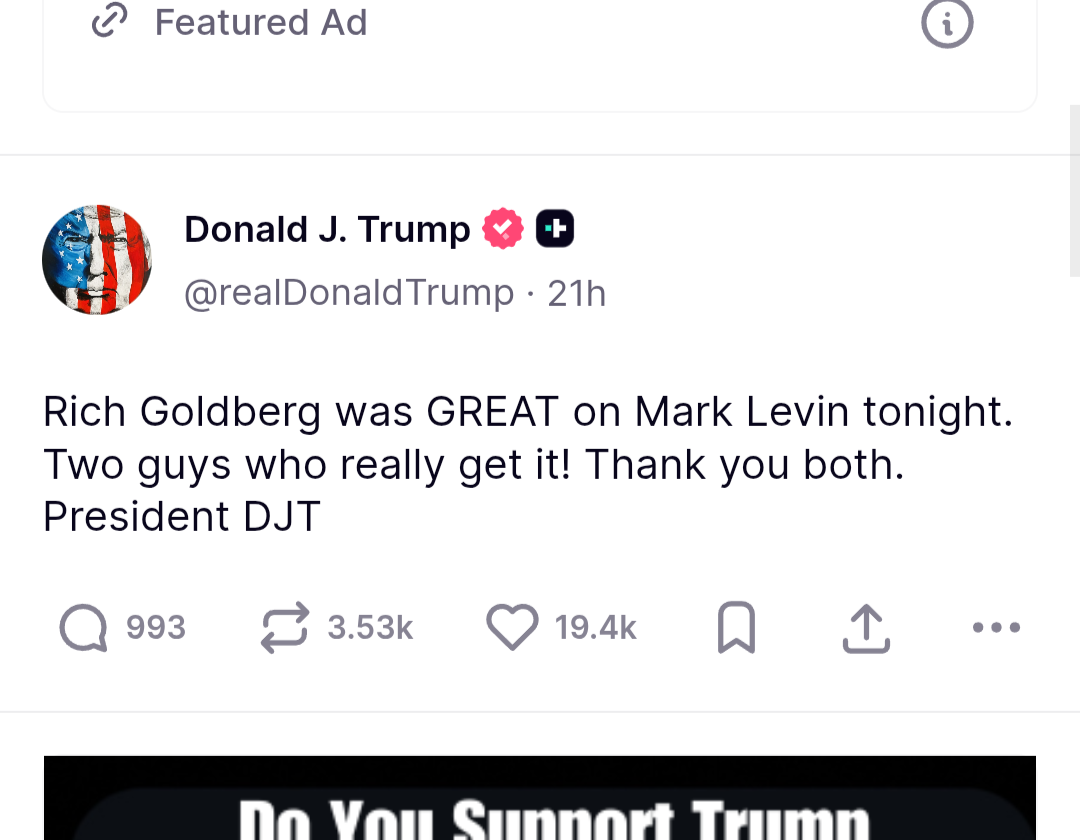Like the Rich Goldberg post

[512, 628]
